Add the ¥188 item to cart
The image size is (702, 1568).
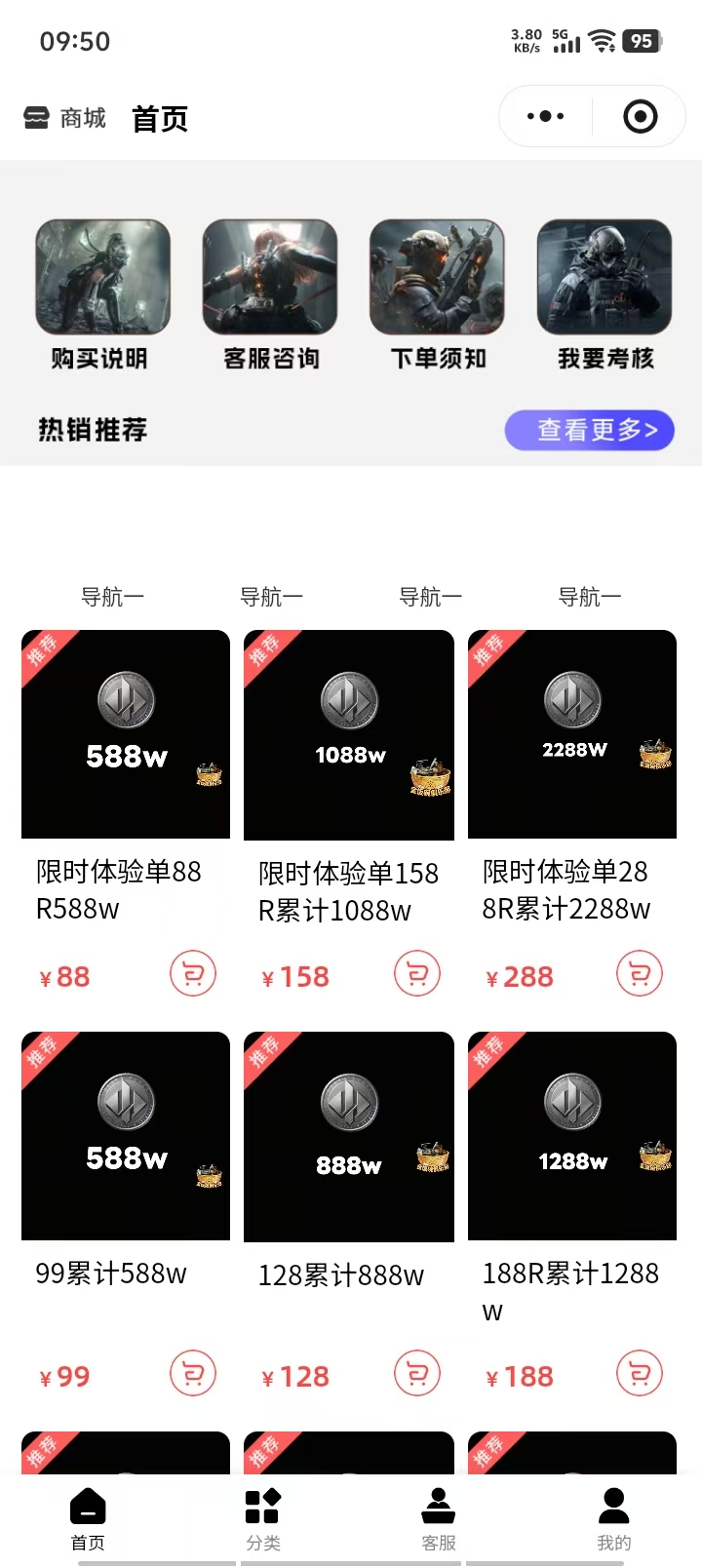click(640, 1374)
